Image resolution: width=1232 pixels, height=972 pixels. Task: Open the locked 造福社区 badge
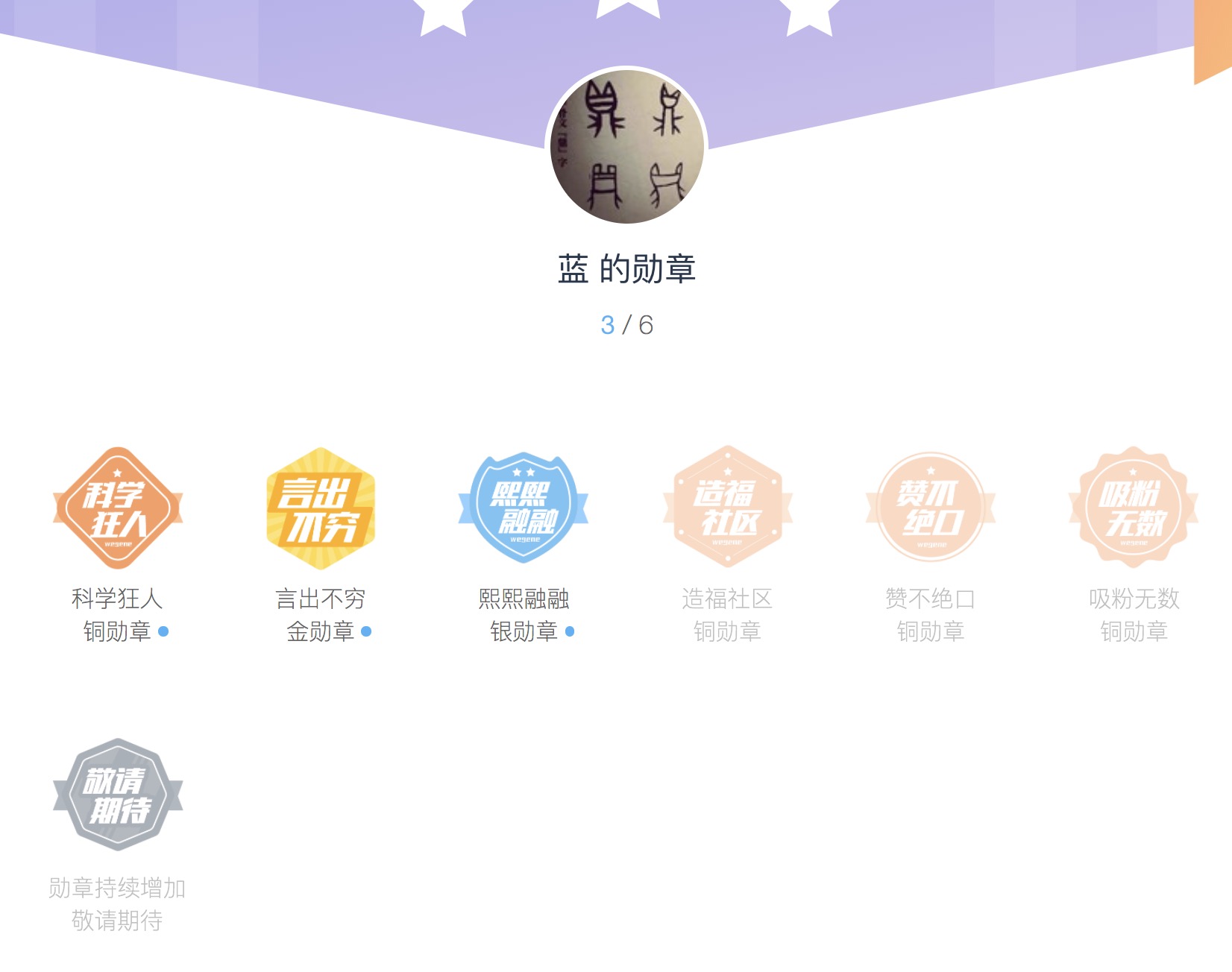tap(727, 508)
